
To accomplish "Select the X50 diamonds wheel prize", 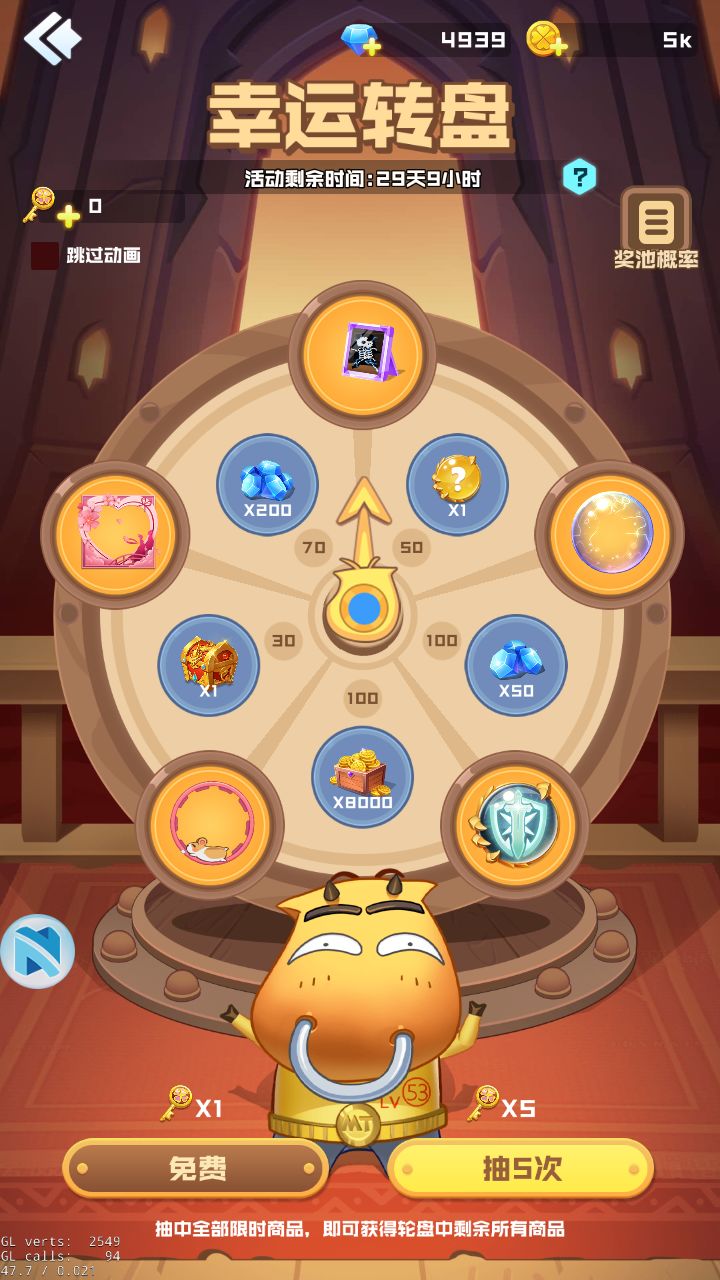I will 513,665.
